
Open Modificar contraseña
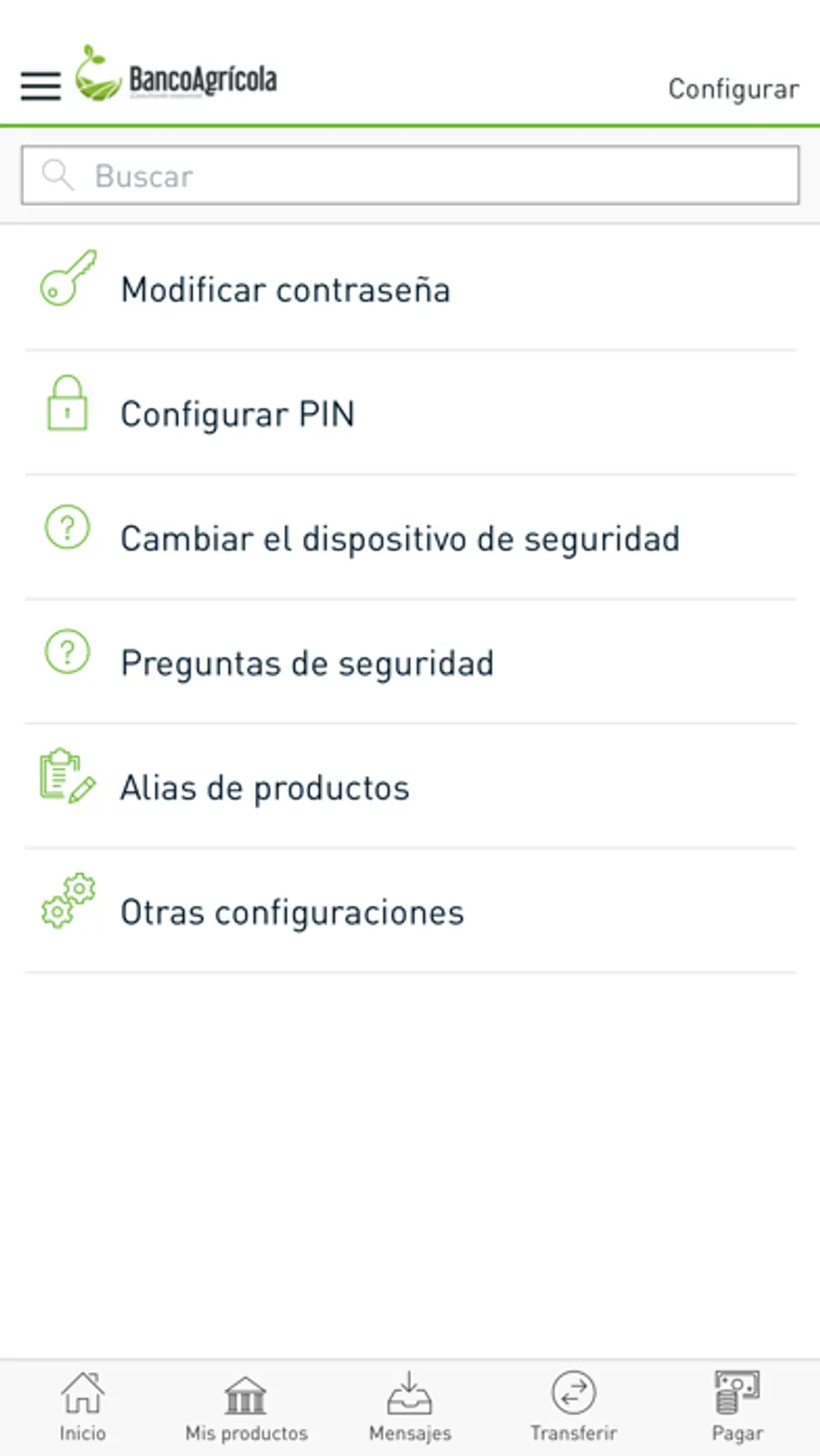coord(285,290)
